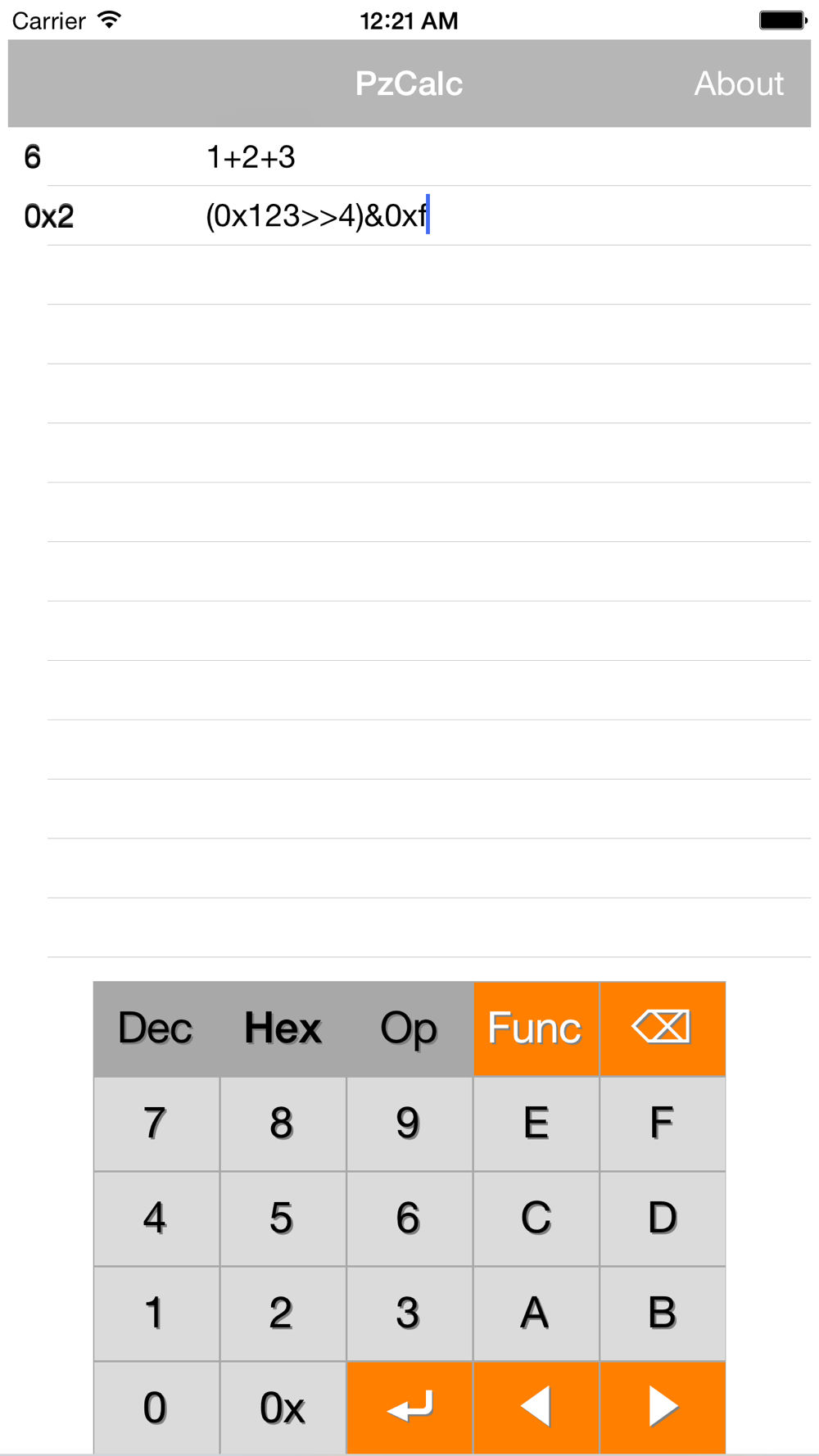This screenshot has width=819, height=1456.
Task: Tap the enter key to evaluate
Action: point(409,1409)
